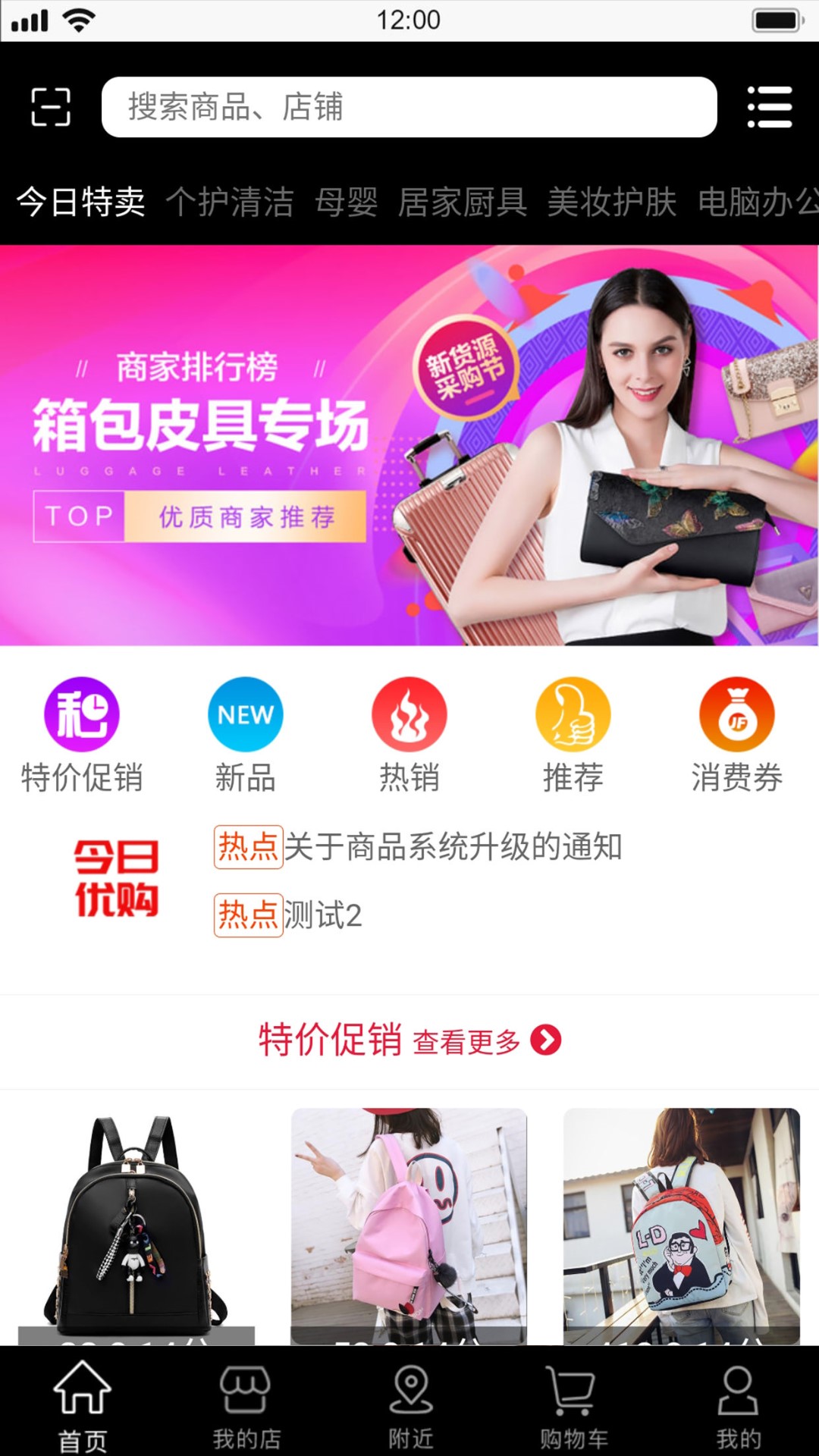Tap the search box for products and shops

409,107
